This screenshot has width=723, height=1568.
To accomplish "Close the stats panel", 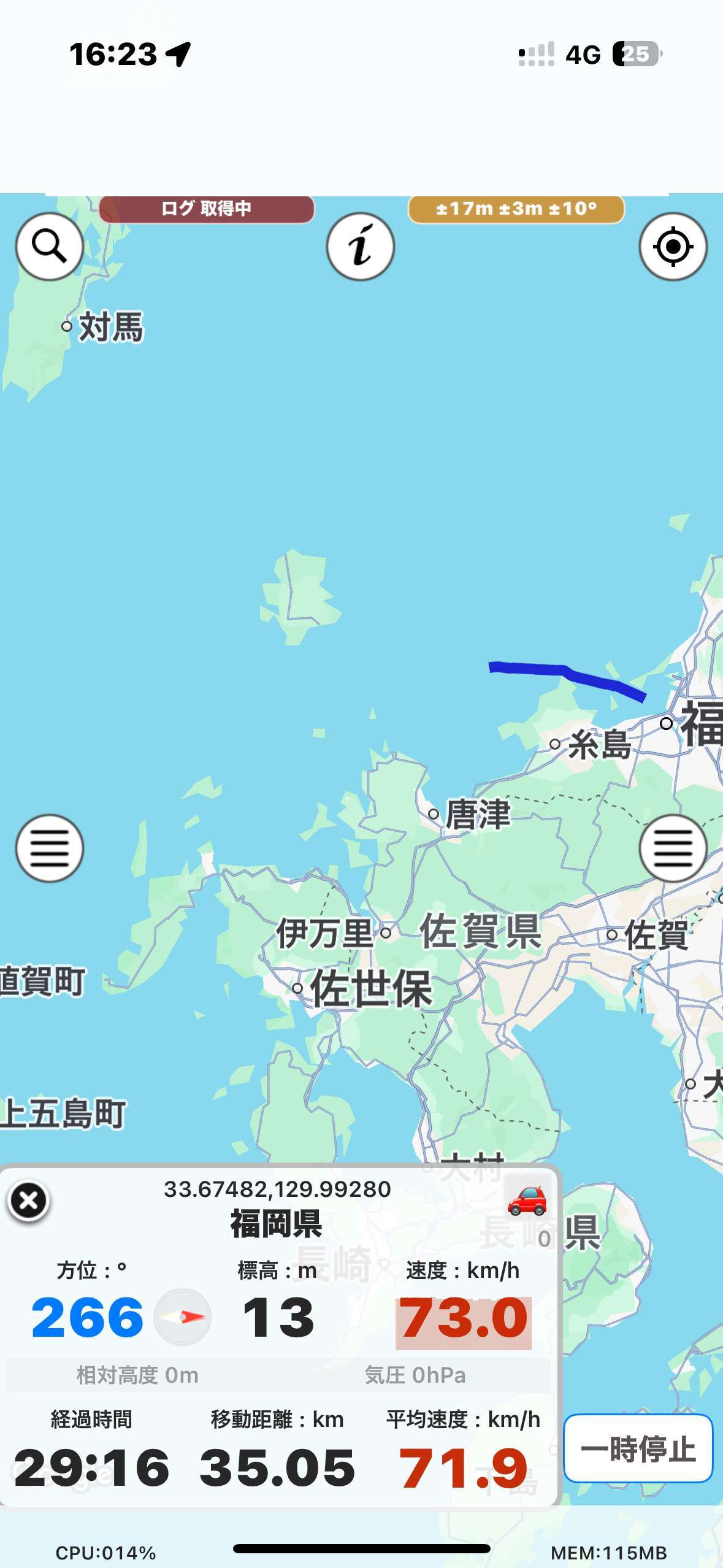I will pyautogui.click(x=28, y=1201).
